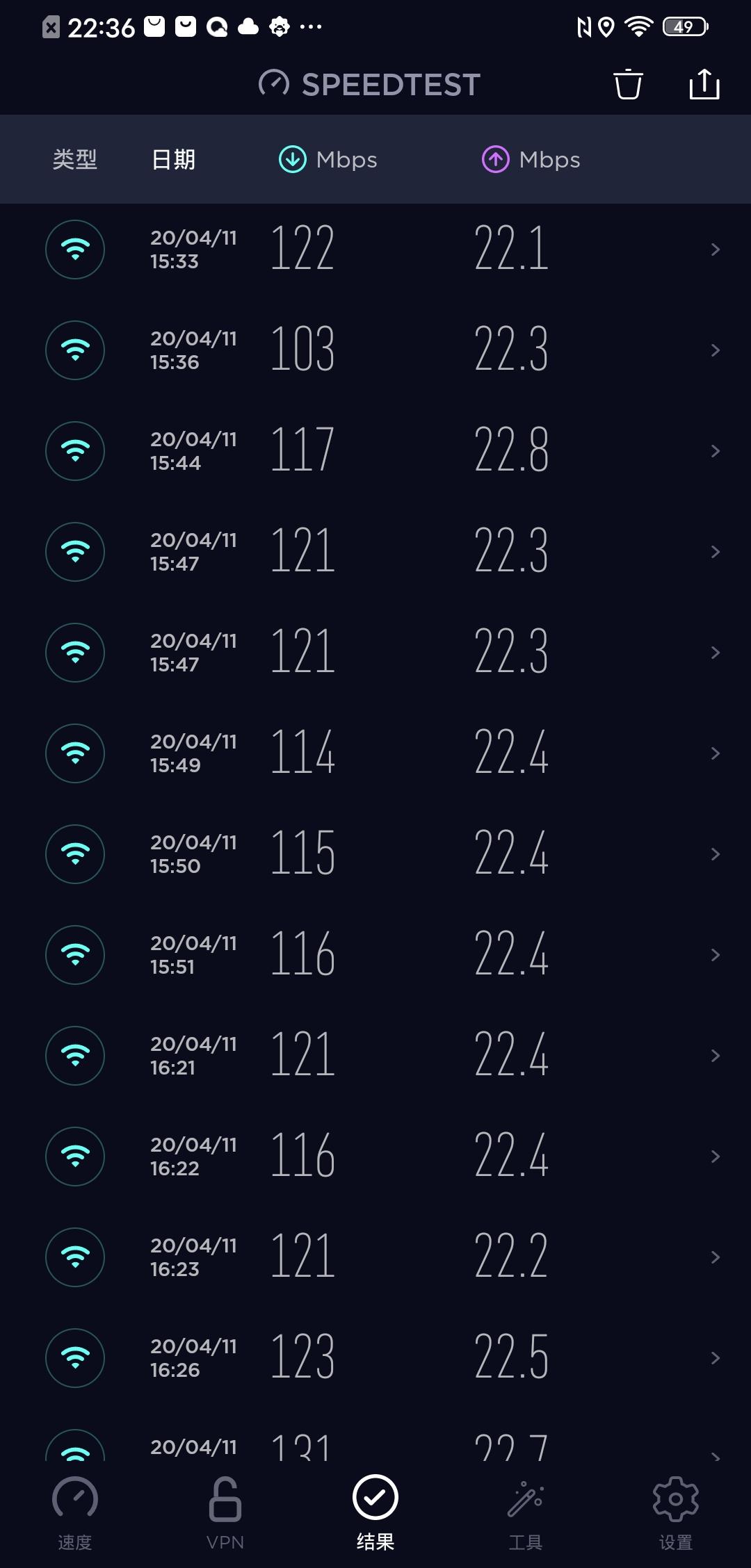This screenshot has width=751, height=1568.
Task: View details of the 15:51 test
Action: pos(375,955)
